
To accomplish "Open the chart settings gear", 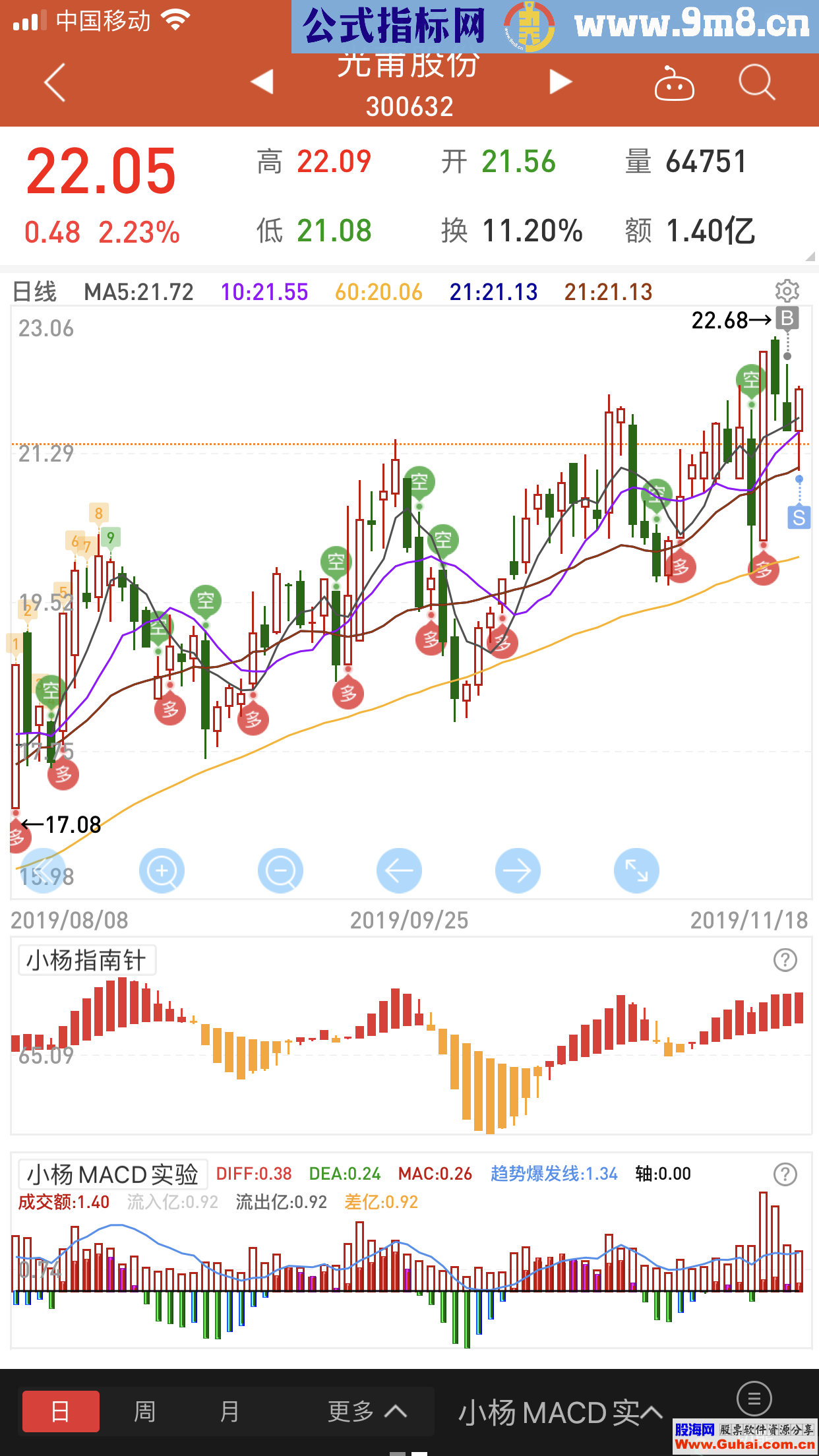I will (789, 291).
